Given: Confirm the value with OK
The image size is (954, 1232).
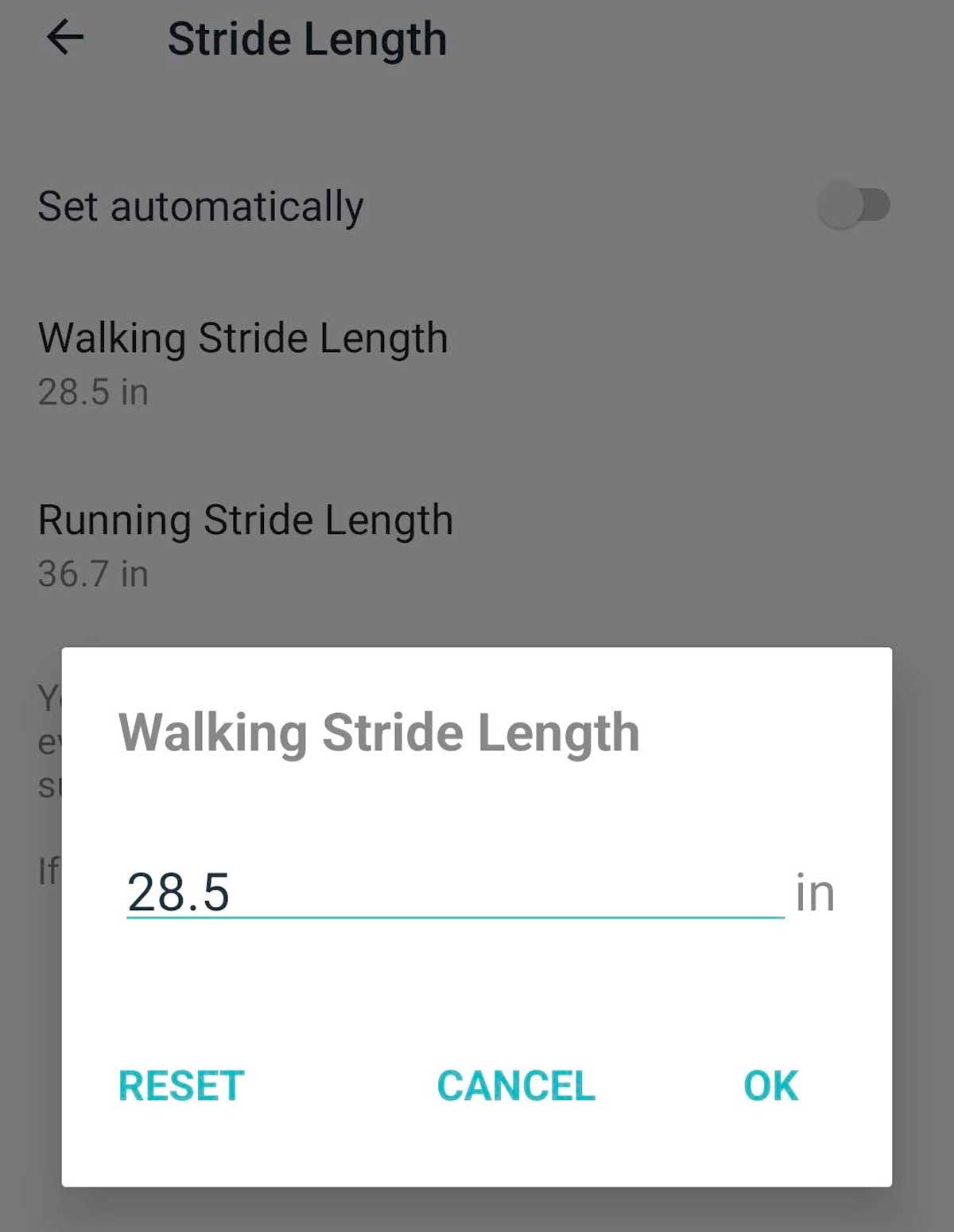Looking at the screenshot, I should click(x=770, y=1086).
